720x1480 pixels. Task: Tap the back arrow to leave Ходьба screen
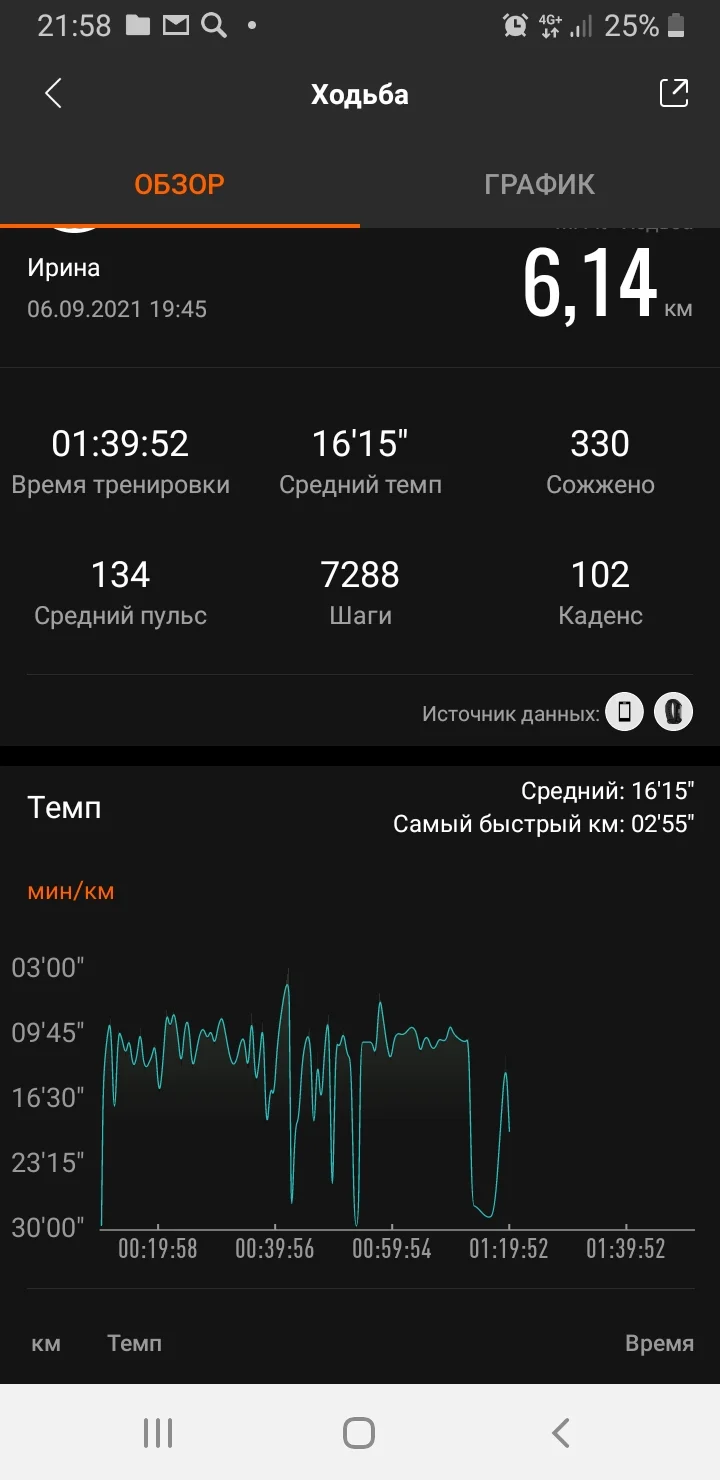[x=53, y=93]
